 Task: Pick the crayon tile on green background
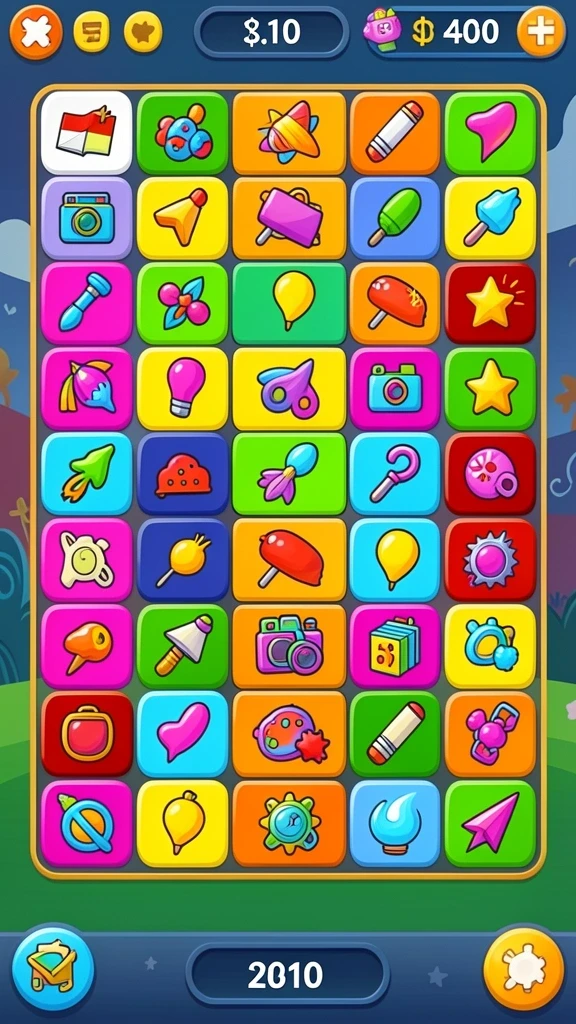394,734
